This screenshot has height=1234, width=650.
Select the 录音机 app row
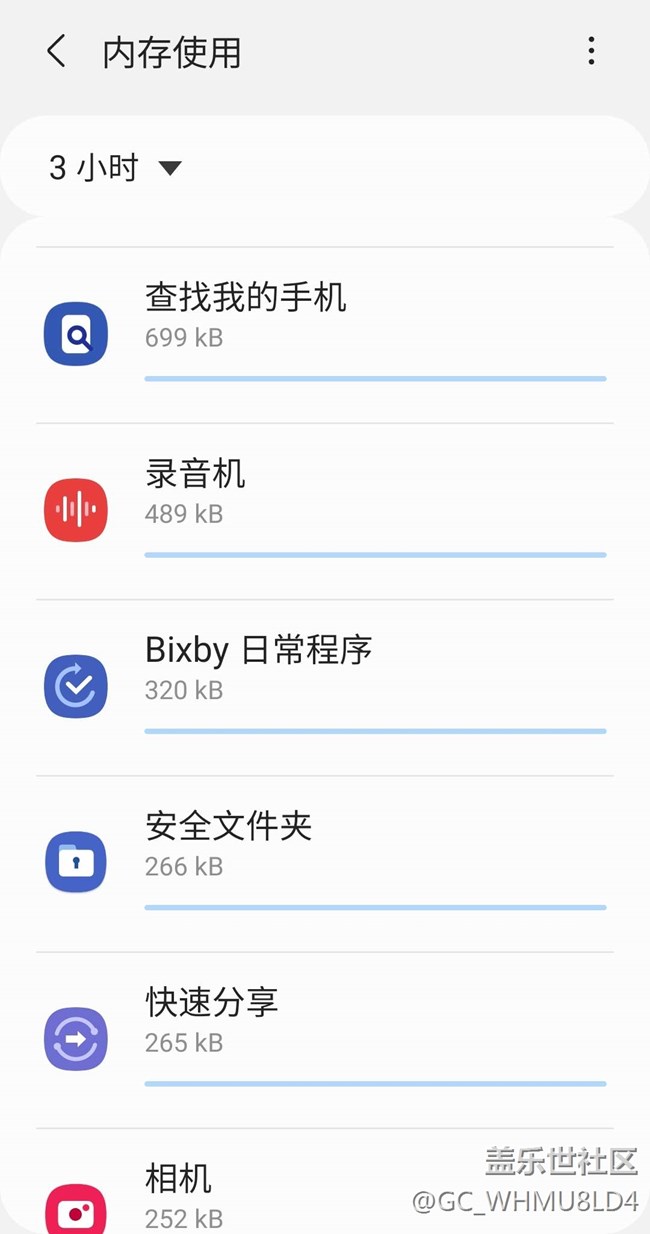point(325,510)
